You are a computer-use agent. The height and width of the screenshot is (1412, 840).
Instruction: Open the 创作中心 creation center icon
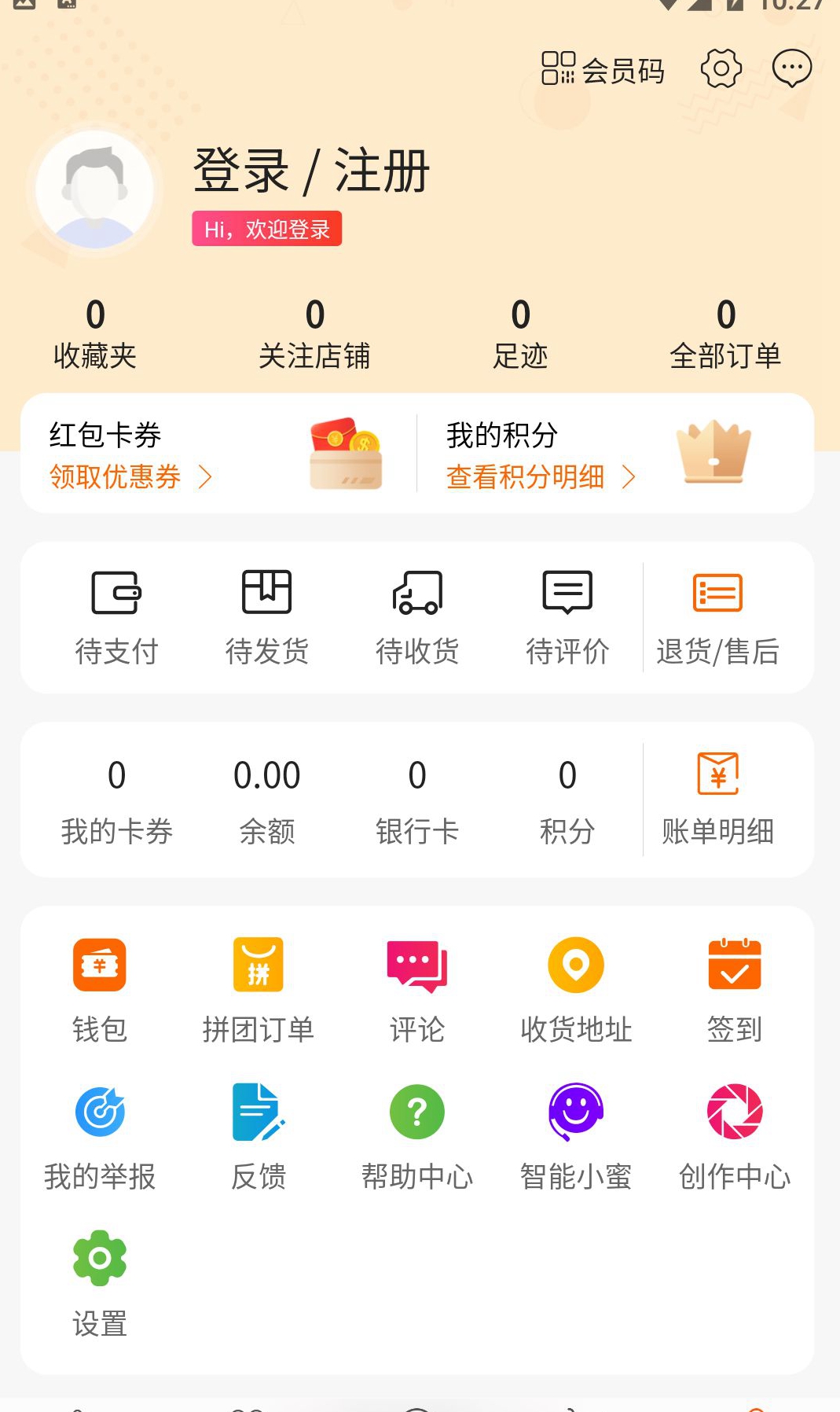pyautogui.click(x=734, y=1114)
